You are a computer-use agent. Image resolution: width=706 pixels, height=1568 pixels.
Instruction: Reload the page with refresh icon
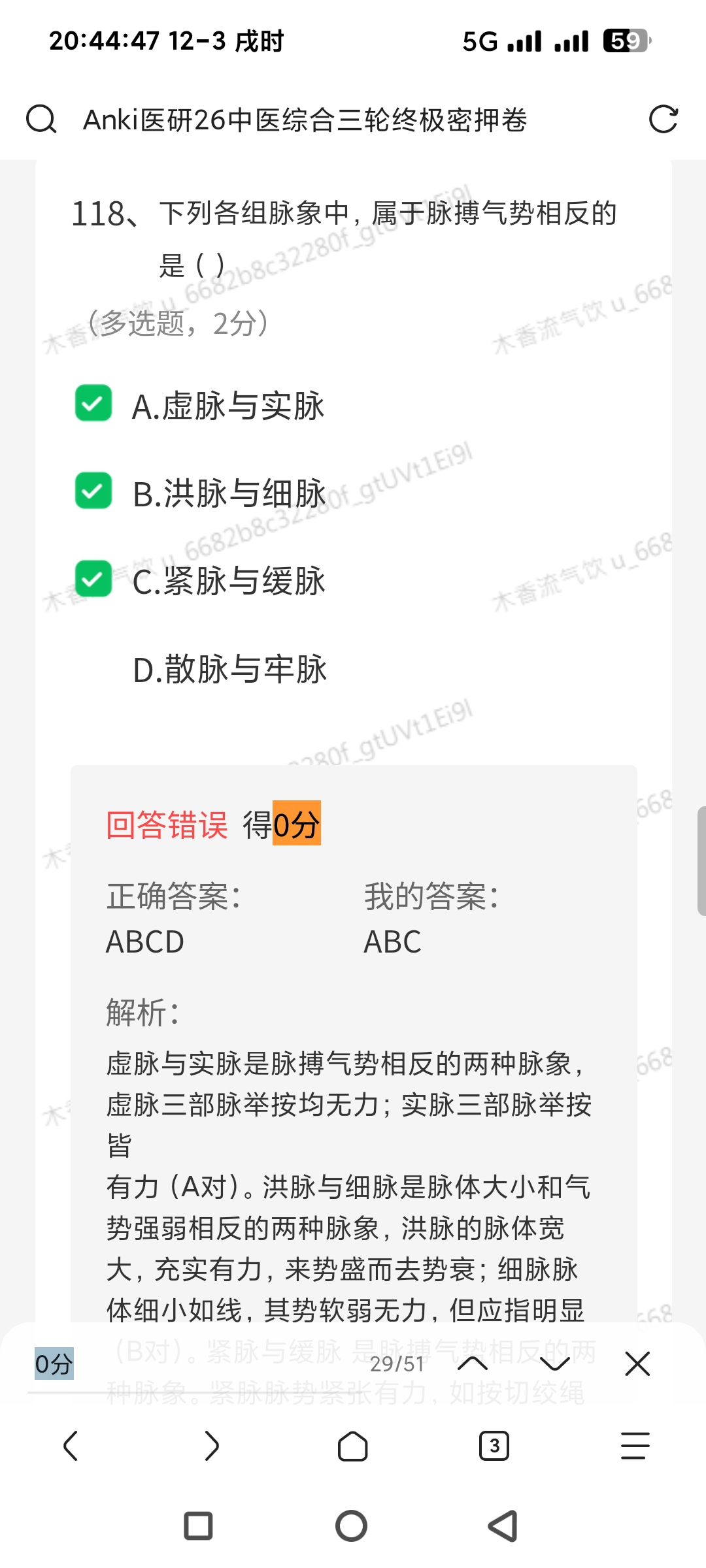663,120
